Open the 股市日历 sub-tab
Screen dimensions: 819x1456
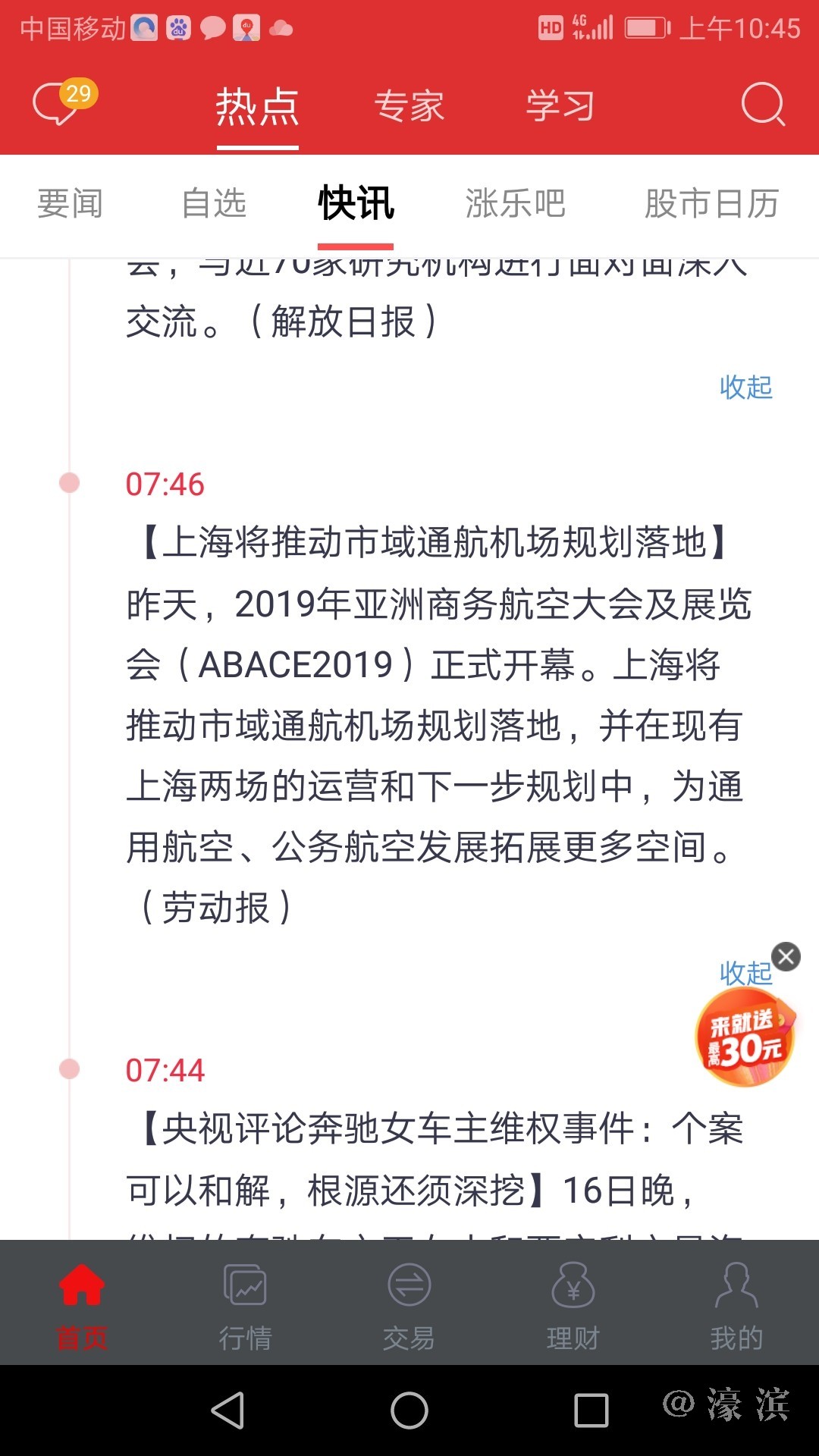711,204
